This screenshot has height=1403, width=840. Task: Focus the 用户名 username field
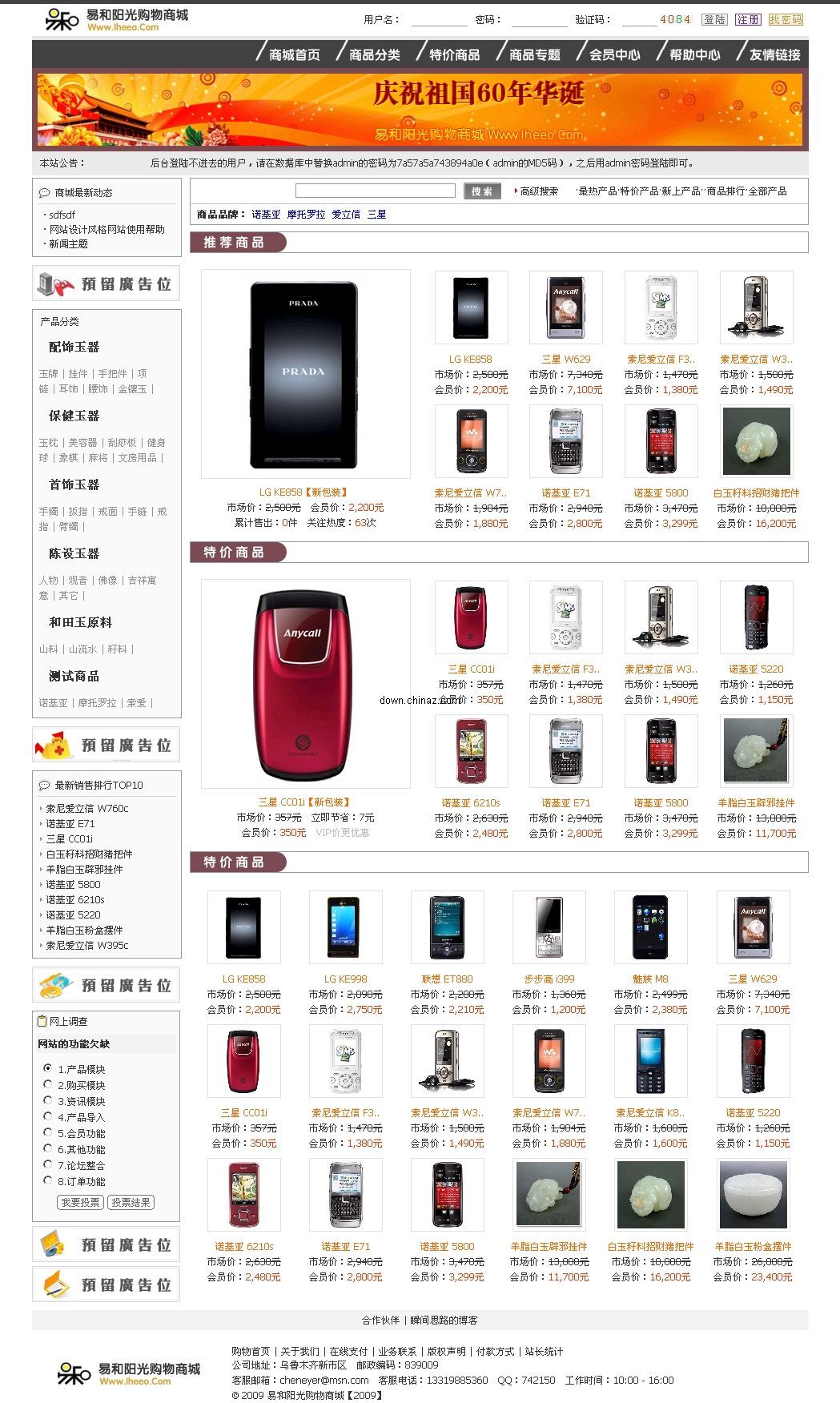(x=439, y=20)
